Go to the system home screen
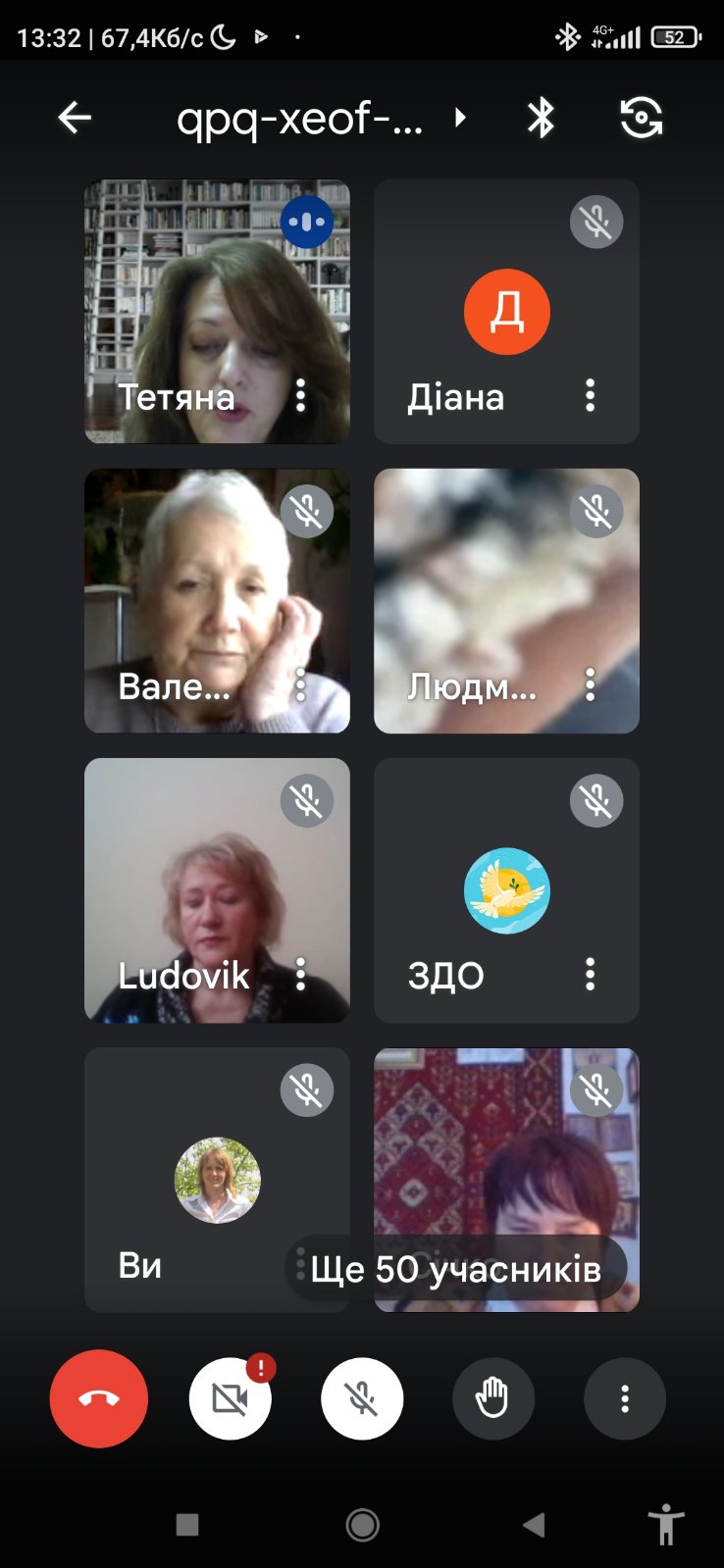 (362, 1525)
